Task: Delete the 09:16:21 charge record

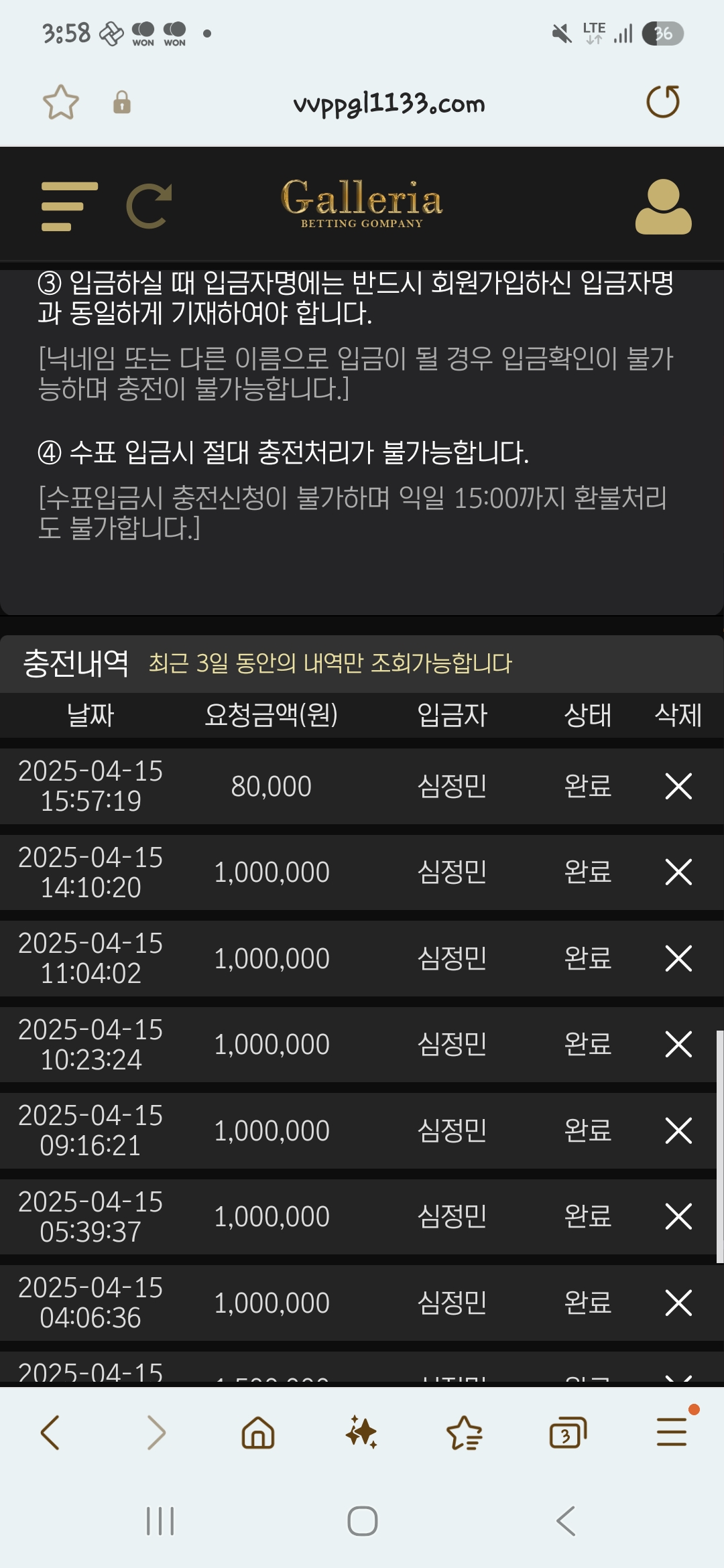Action: (x=678, y=1130)
